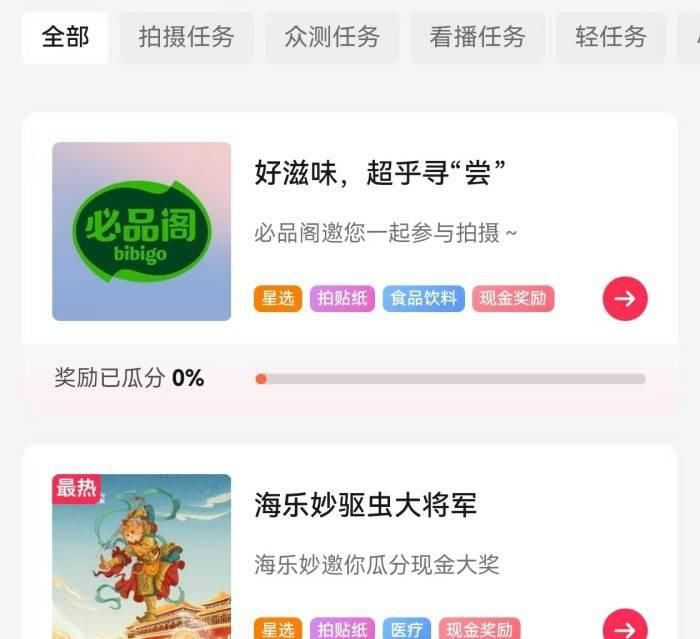
Task: Switch to 轻任务 tab
Action: tap(610, 38)
